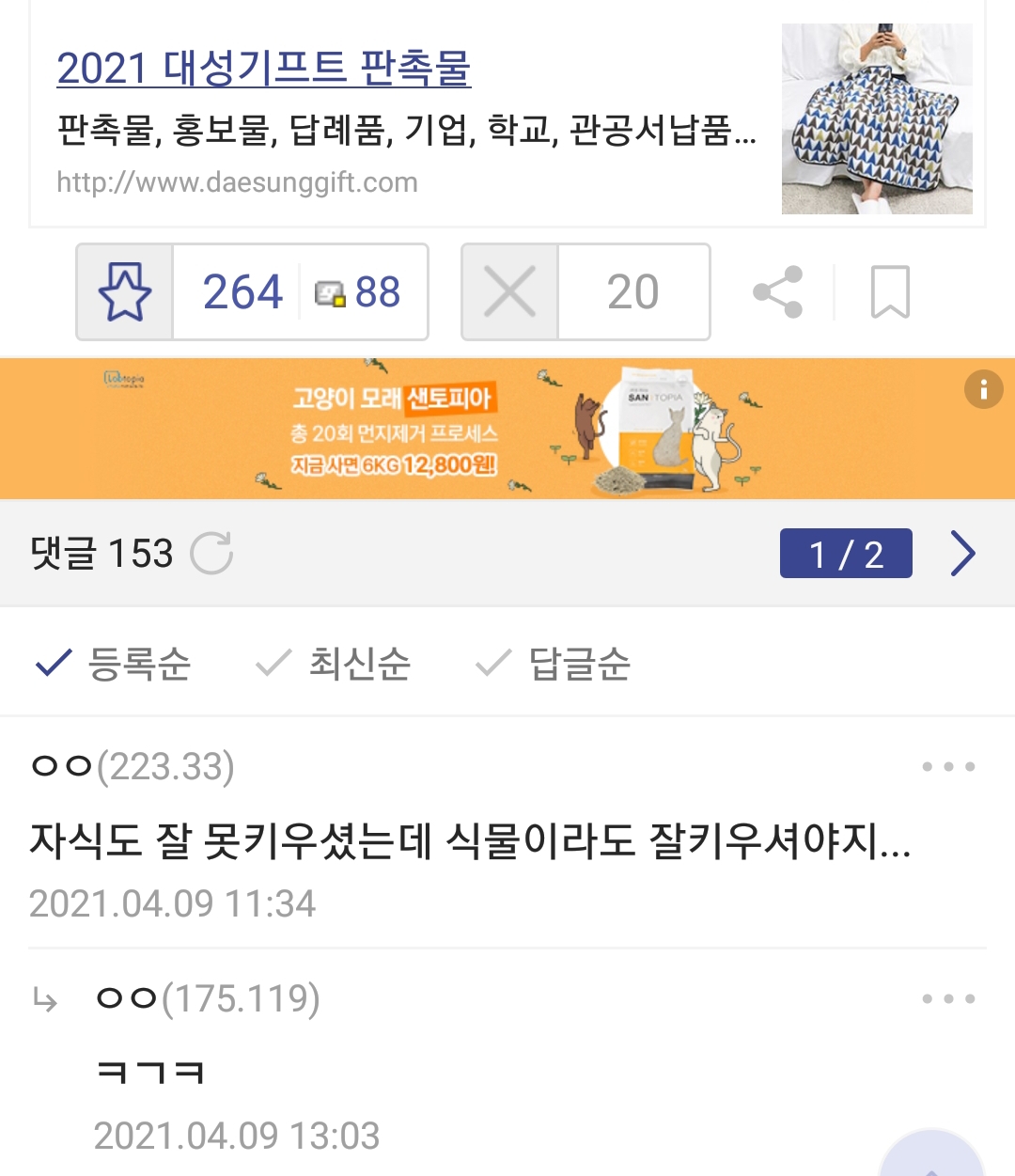The height and width of the screenshot is (1176, 1015).
Task: Go to the next comment page
Action: [x=962, y=553]
